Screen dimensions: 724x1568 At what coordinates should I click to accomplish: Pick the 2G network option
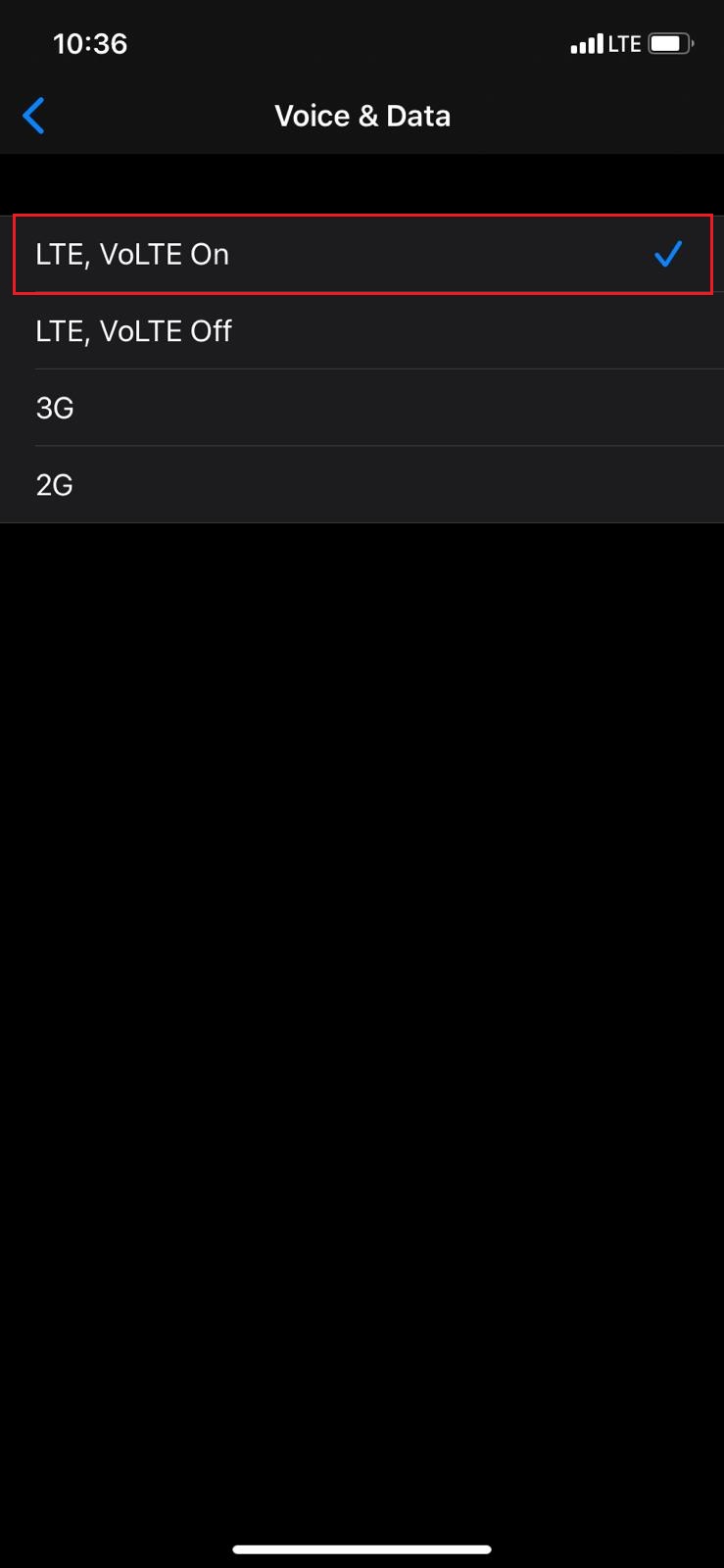(x=362, y=485)
